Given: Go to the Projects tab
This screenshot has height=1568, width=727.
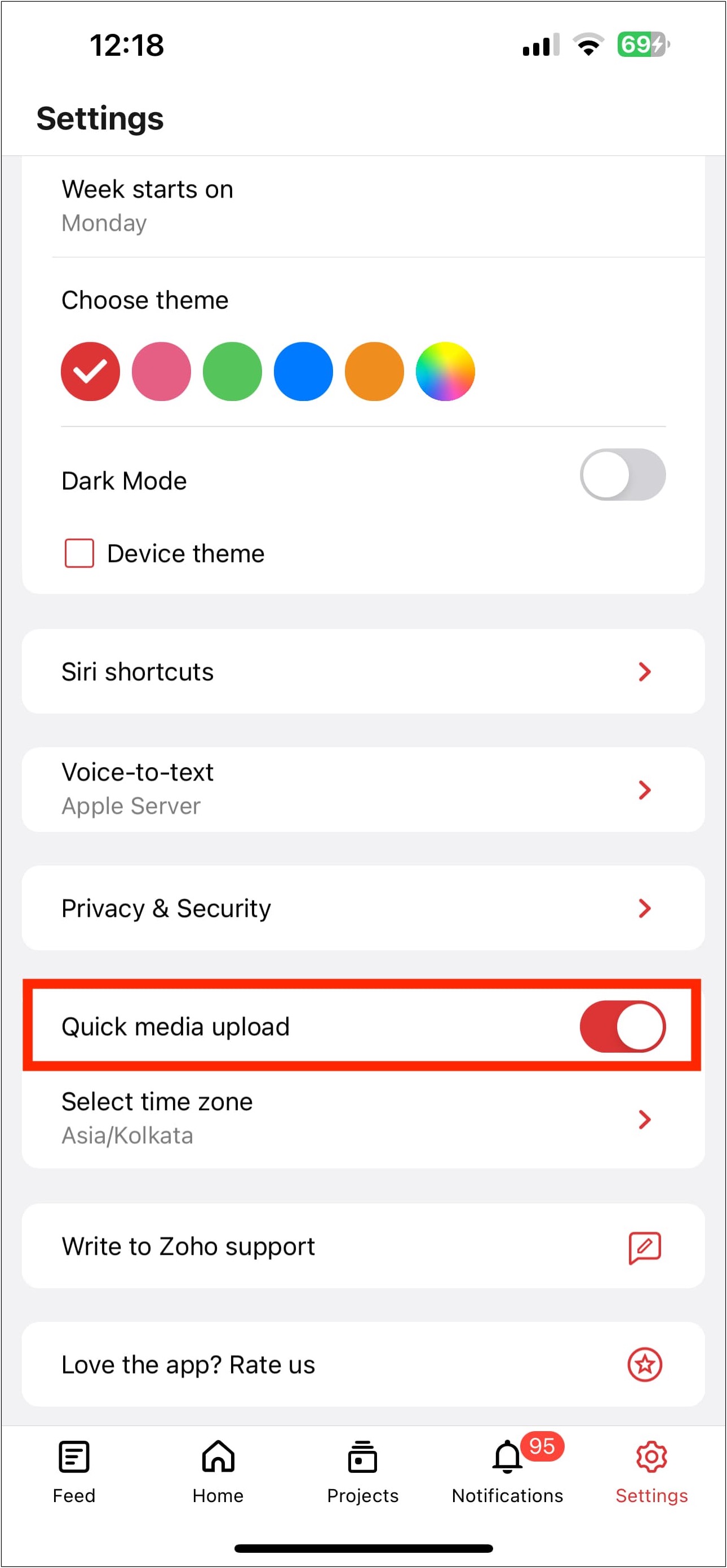Looking at the screenshot, I should coord(363,1471).
